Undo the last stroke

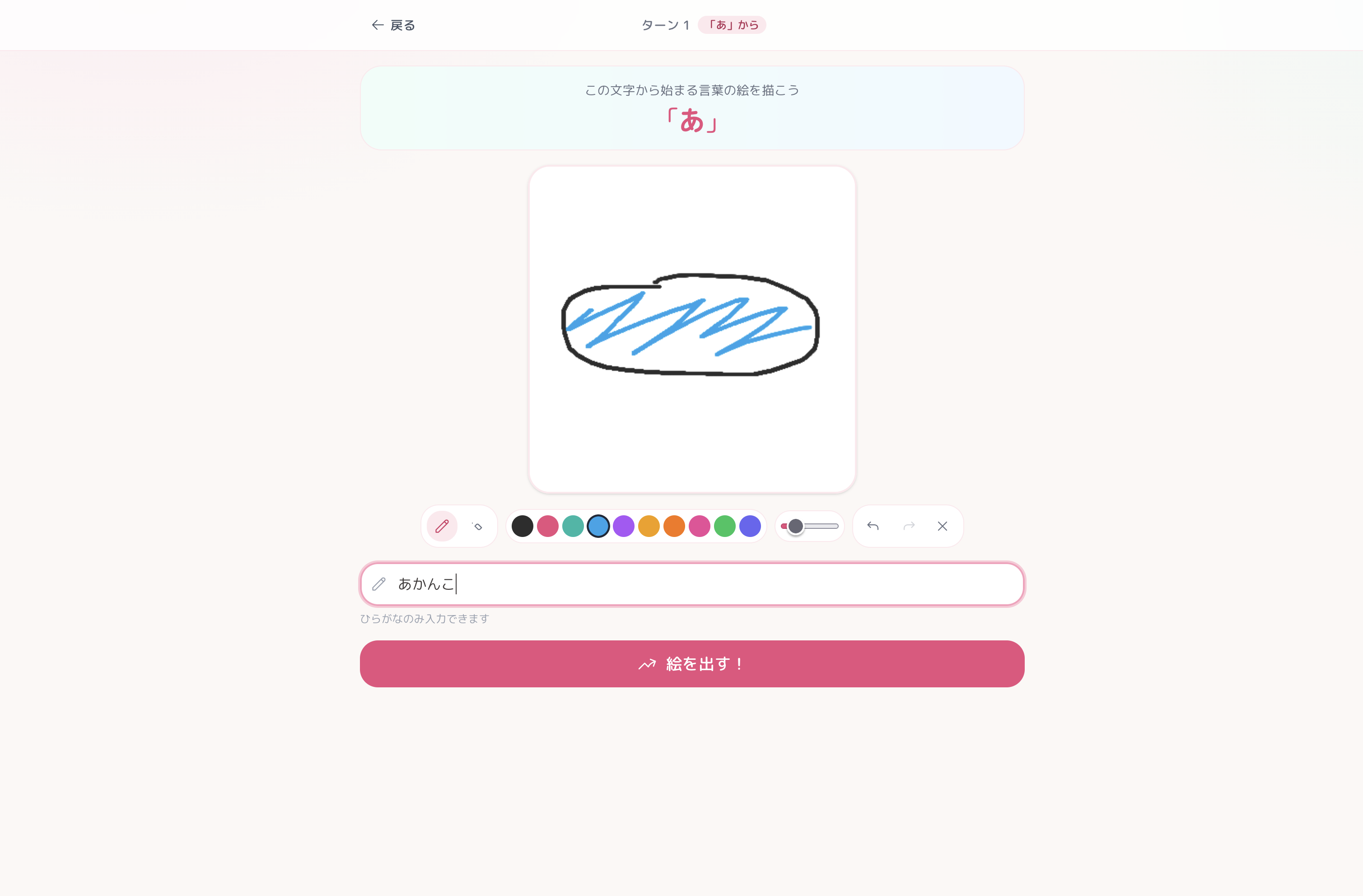pyautogui.click(x=873, y=526)
